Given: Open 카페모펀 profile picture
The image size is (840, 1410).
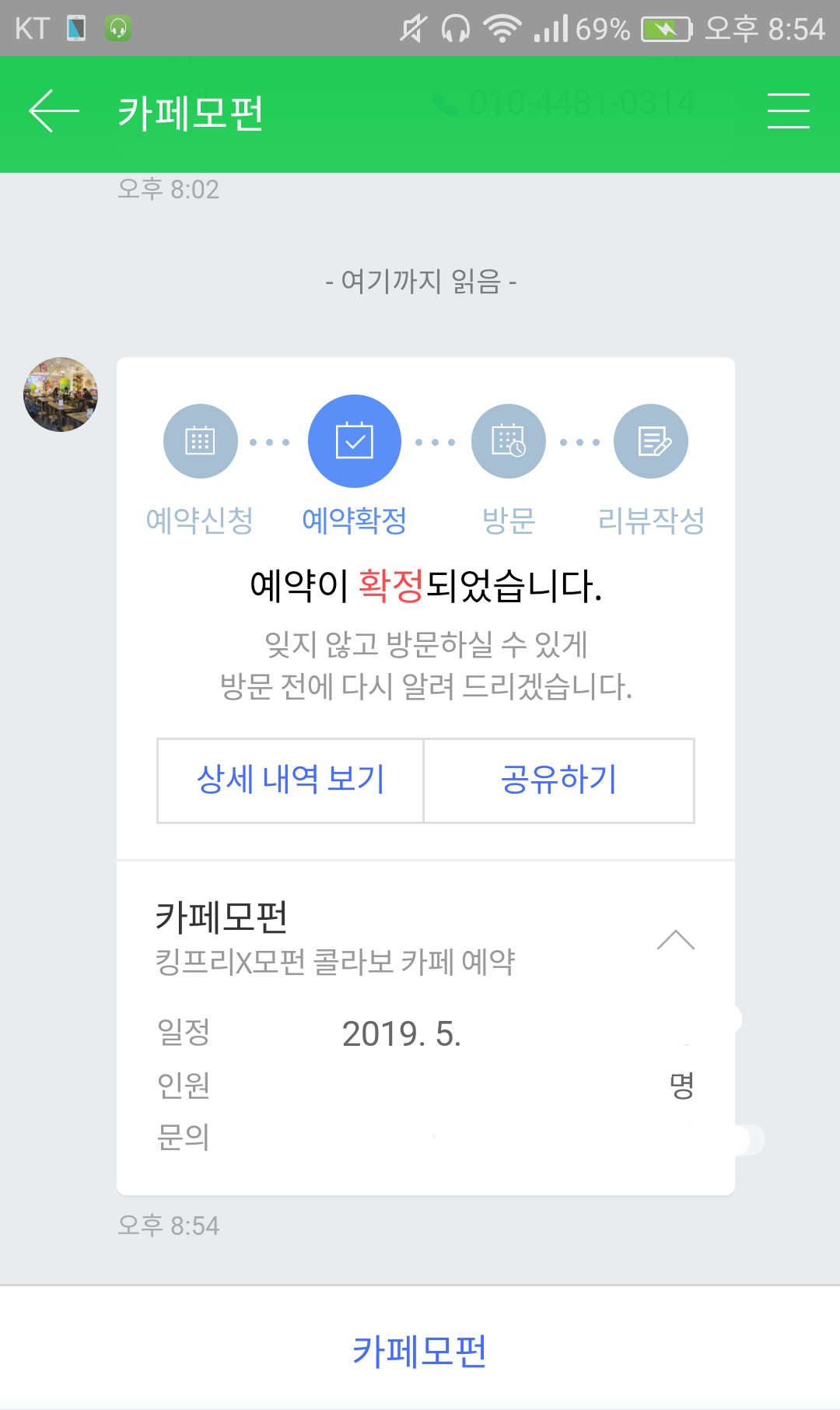Looking at the screenshot, I should point(61,395).
